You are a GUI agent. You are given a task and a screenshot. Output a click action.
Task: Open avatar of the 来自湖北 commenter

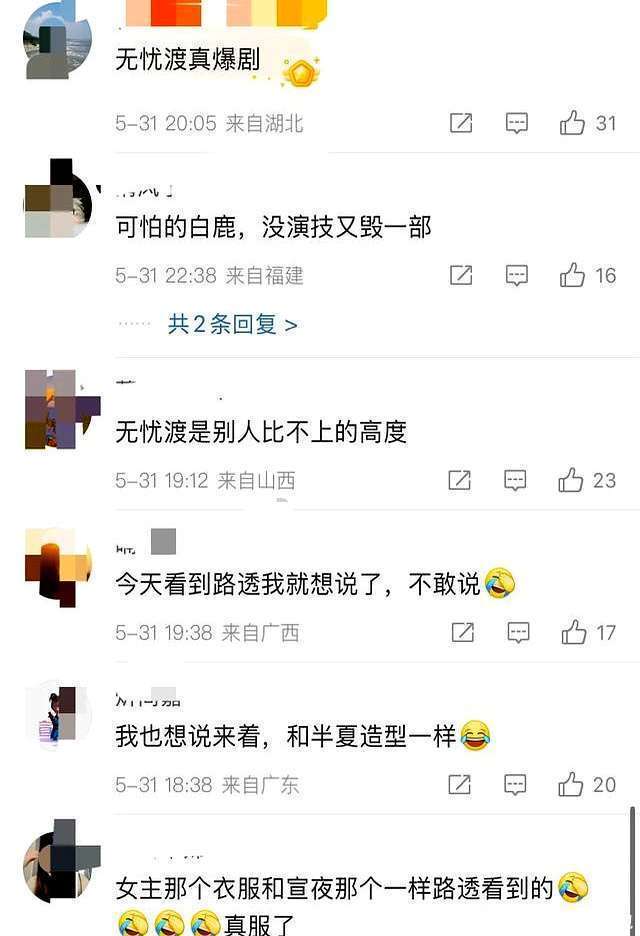point(57,41)
